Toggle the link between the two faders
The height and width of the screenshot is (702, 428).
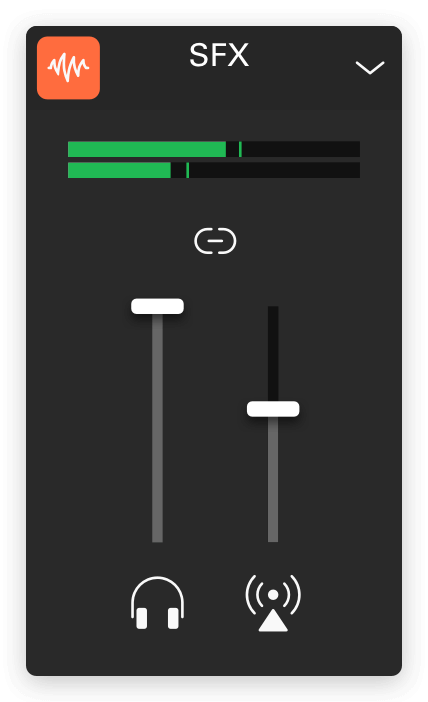(x=215, y=241)
